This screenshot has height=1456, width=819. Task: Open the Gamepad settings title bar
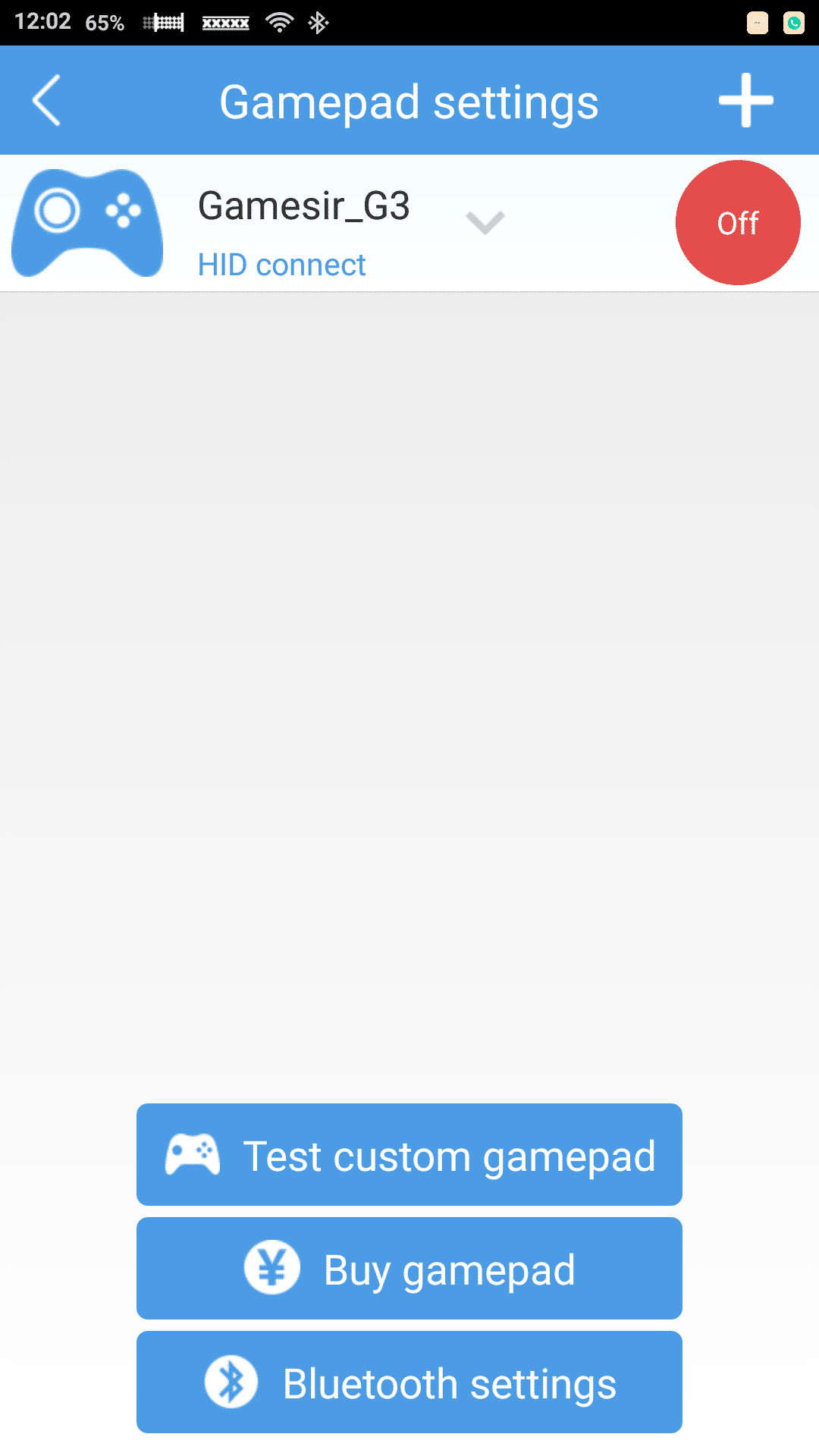(x=409, y=100)
